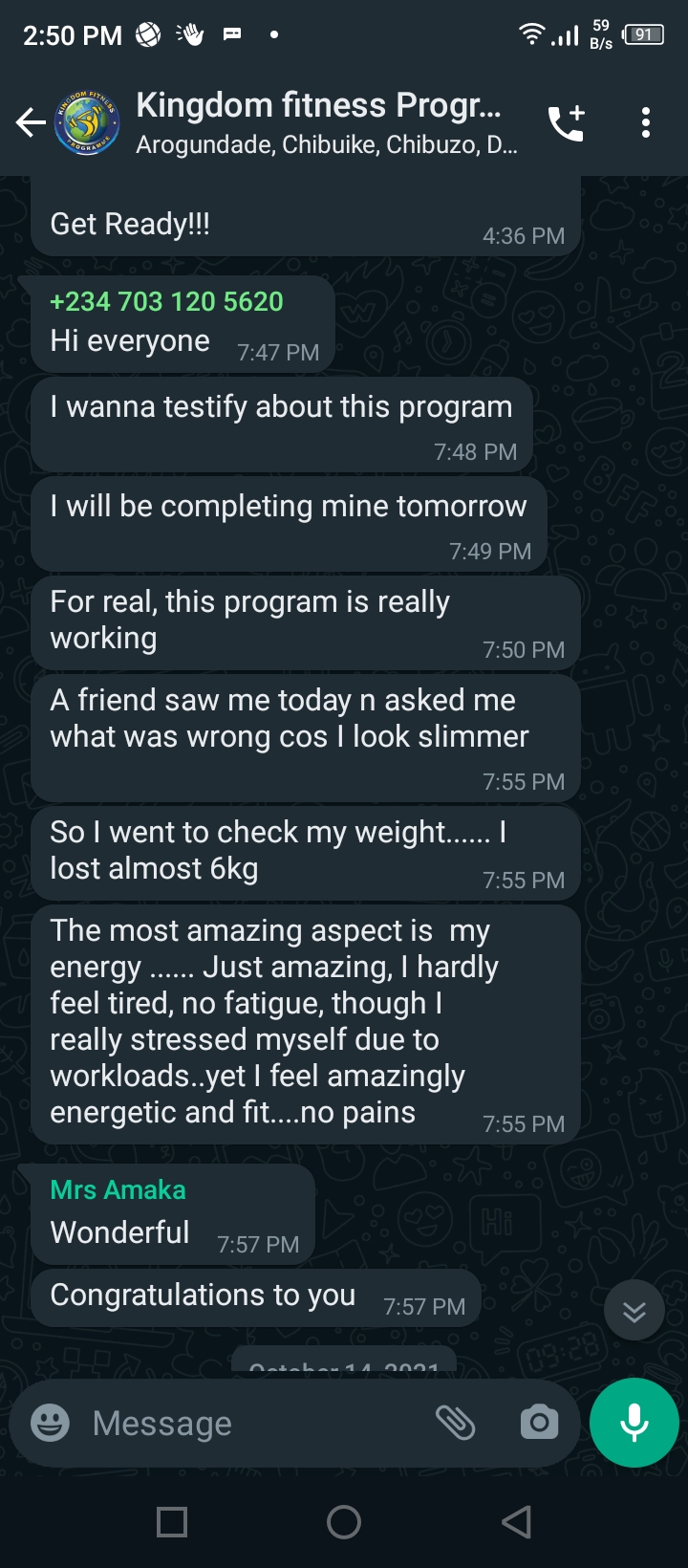Tap Mrs Amaka's sender name
This screenshot has width=688, height=1568.
[x=118, y=1189]
